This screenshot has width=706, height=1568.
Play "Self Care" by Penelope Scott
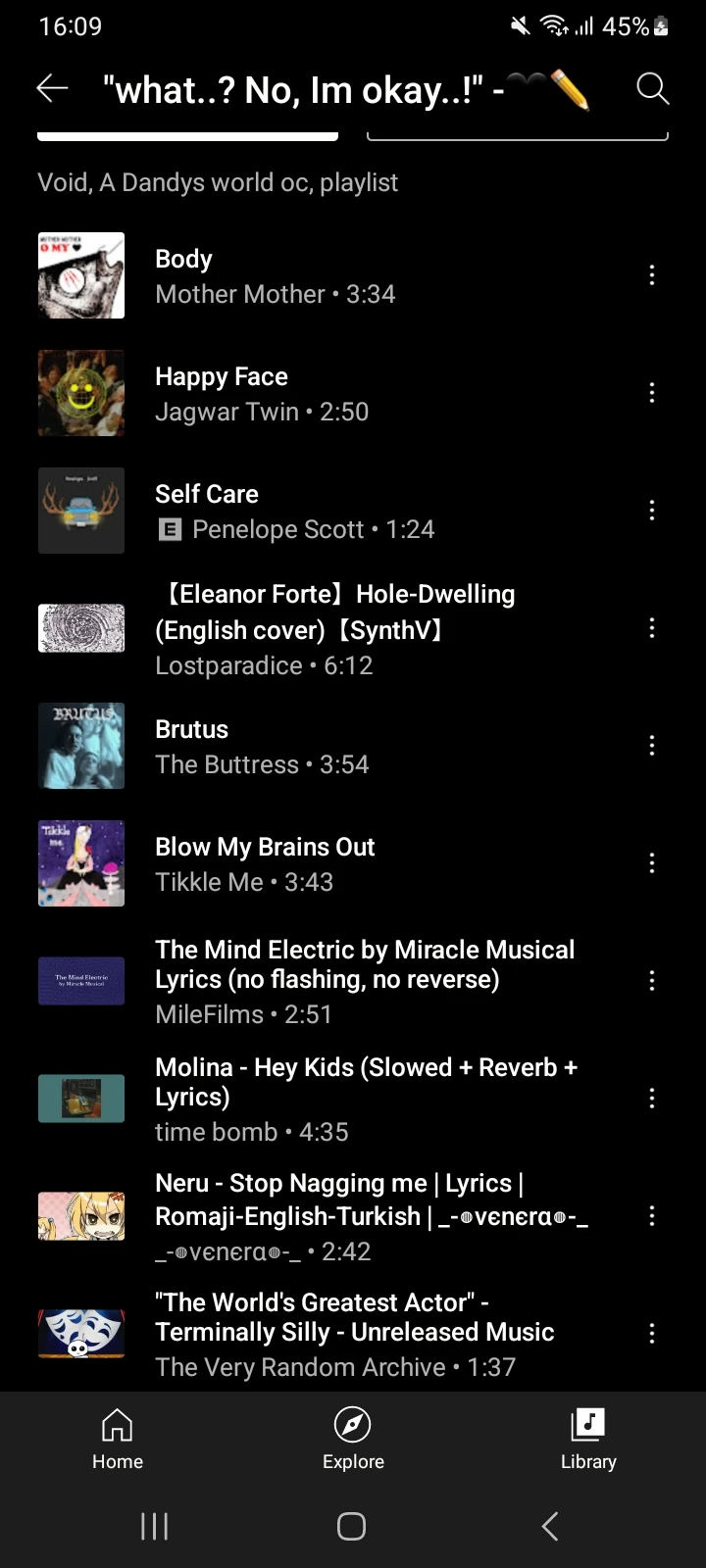click(294, 511)
